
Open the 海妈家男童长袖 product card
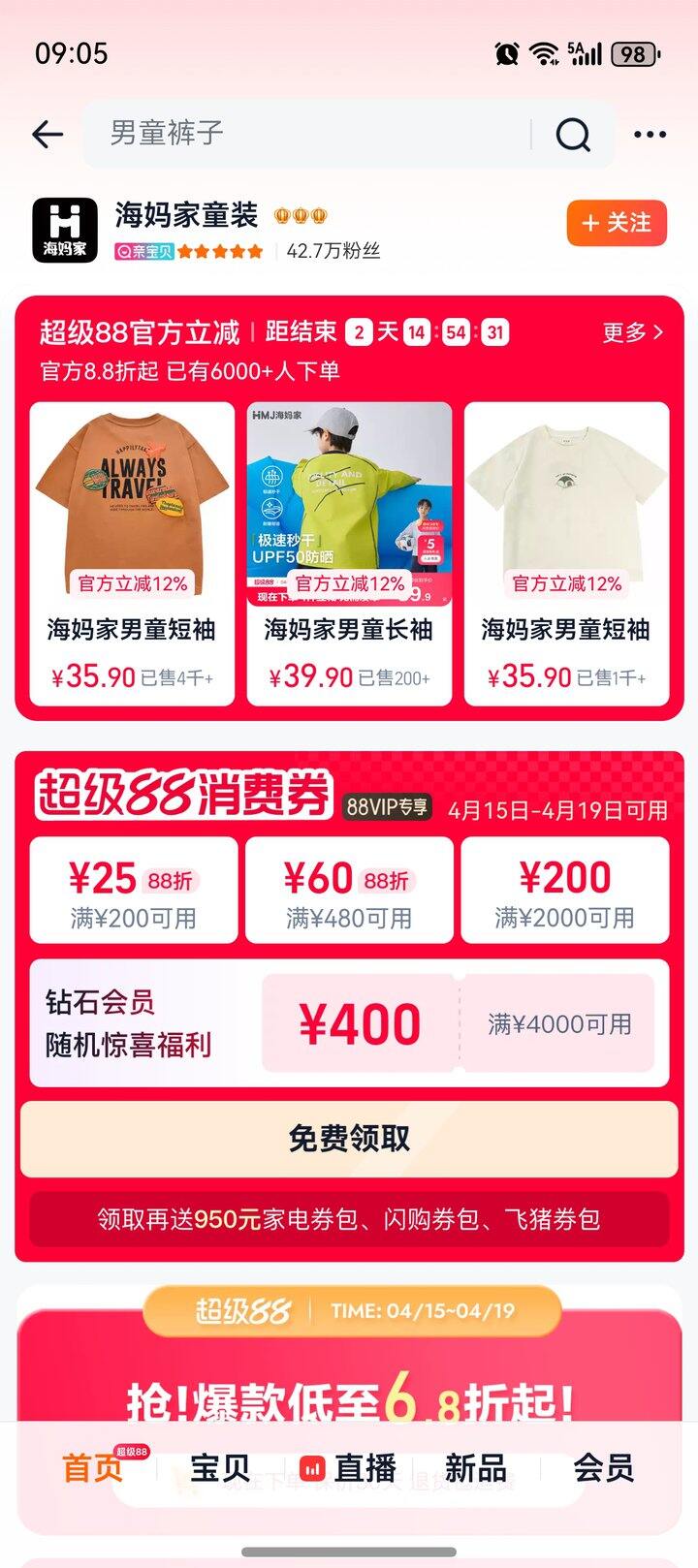349,552
